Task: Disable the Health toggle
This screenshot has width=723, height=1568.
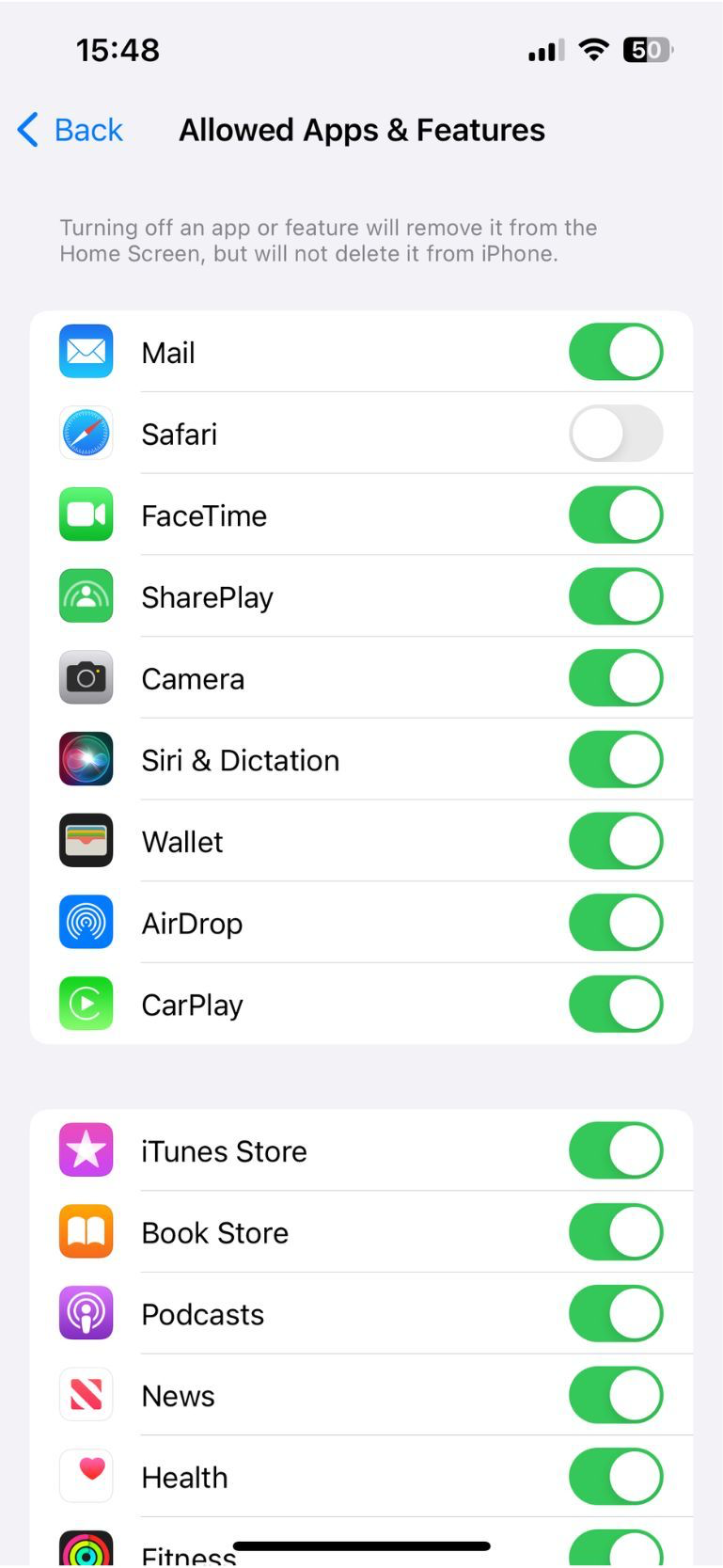Action: click(x=615, y=1477)
